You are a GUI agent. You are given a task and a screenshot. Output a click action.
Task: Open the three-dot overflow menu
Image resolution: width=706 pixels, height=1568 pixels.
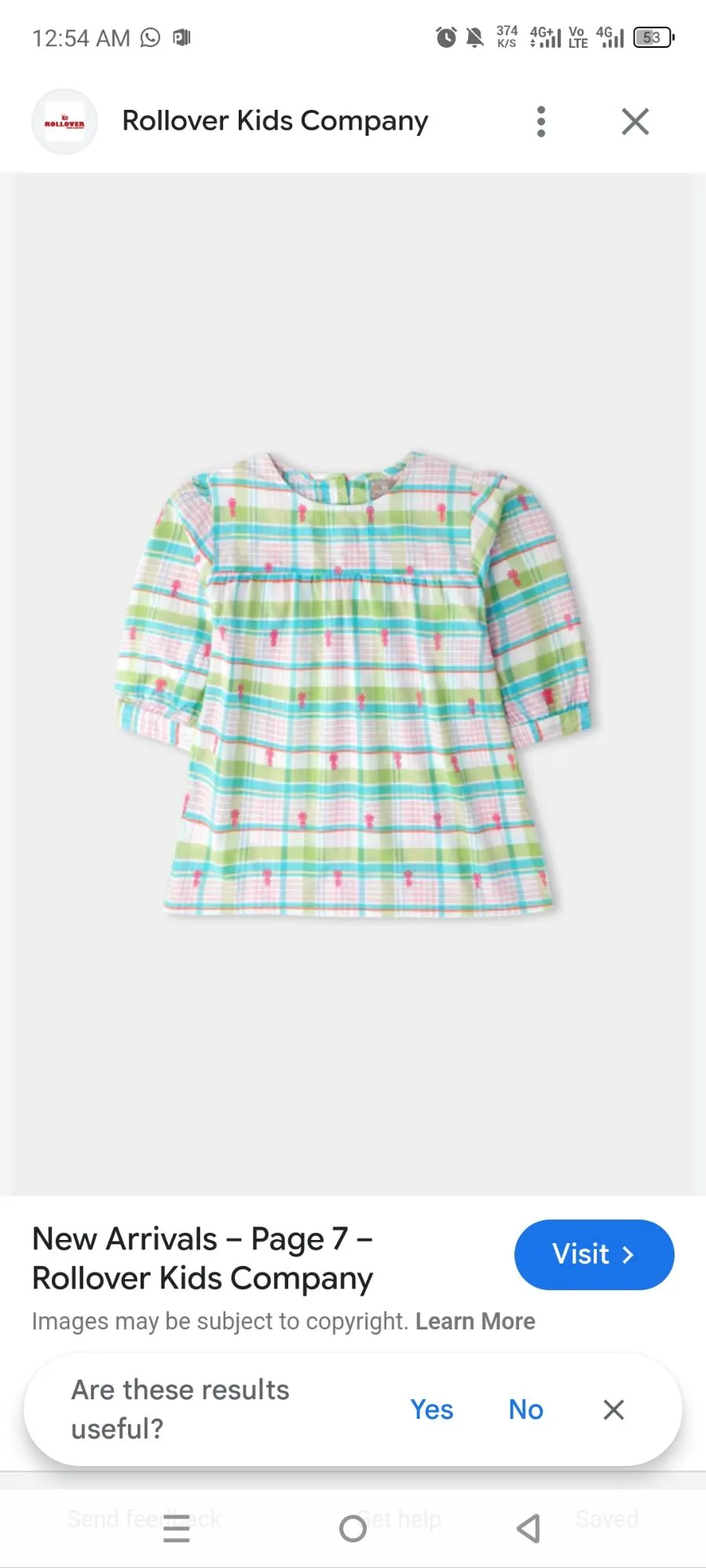click(x=540, y=122)
